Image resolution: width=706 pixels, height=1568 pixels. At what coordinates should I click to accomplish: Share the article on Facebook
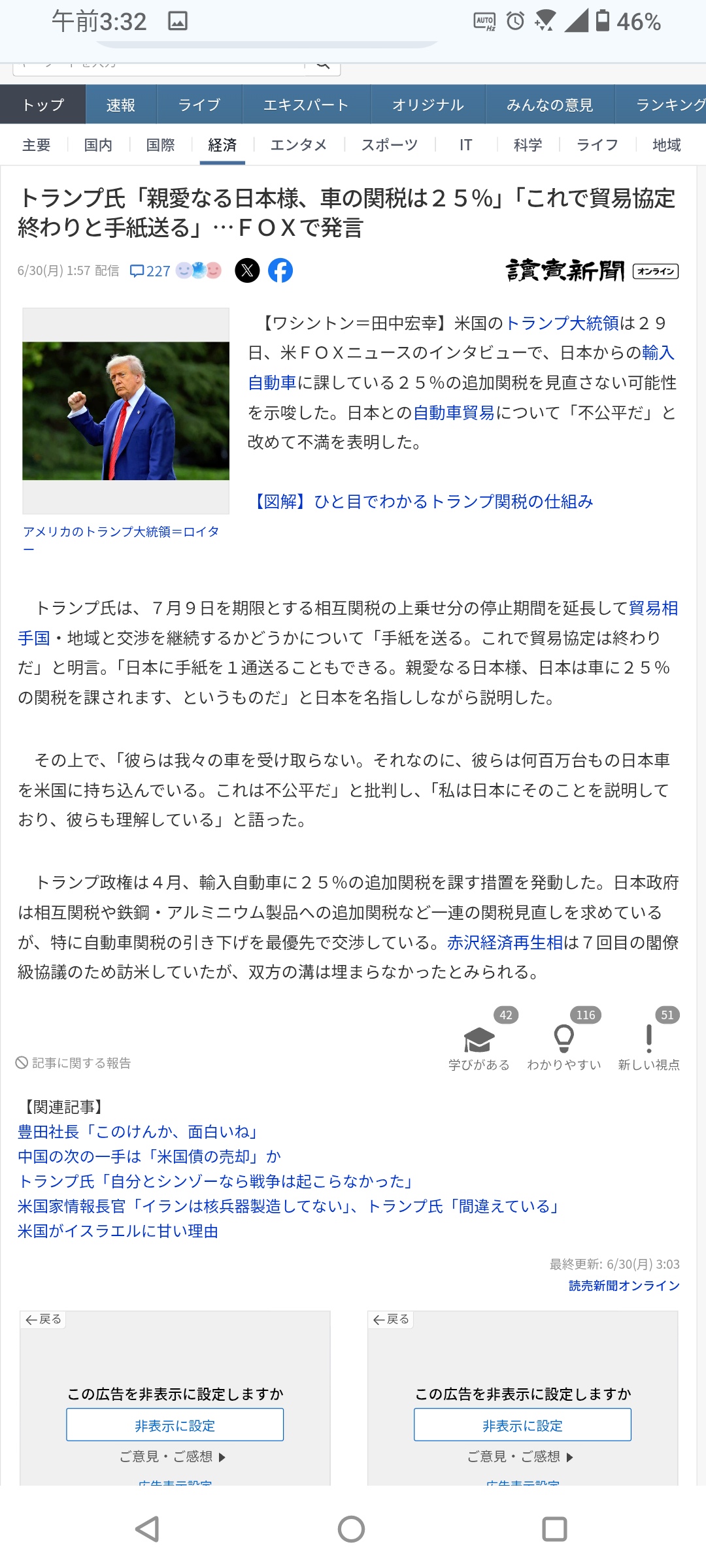[x=280, y=270]
